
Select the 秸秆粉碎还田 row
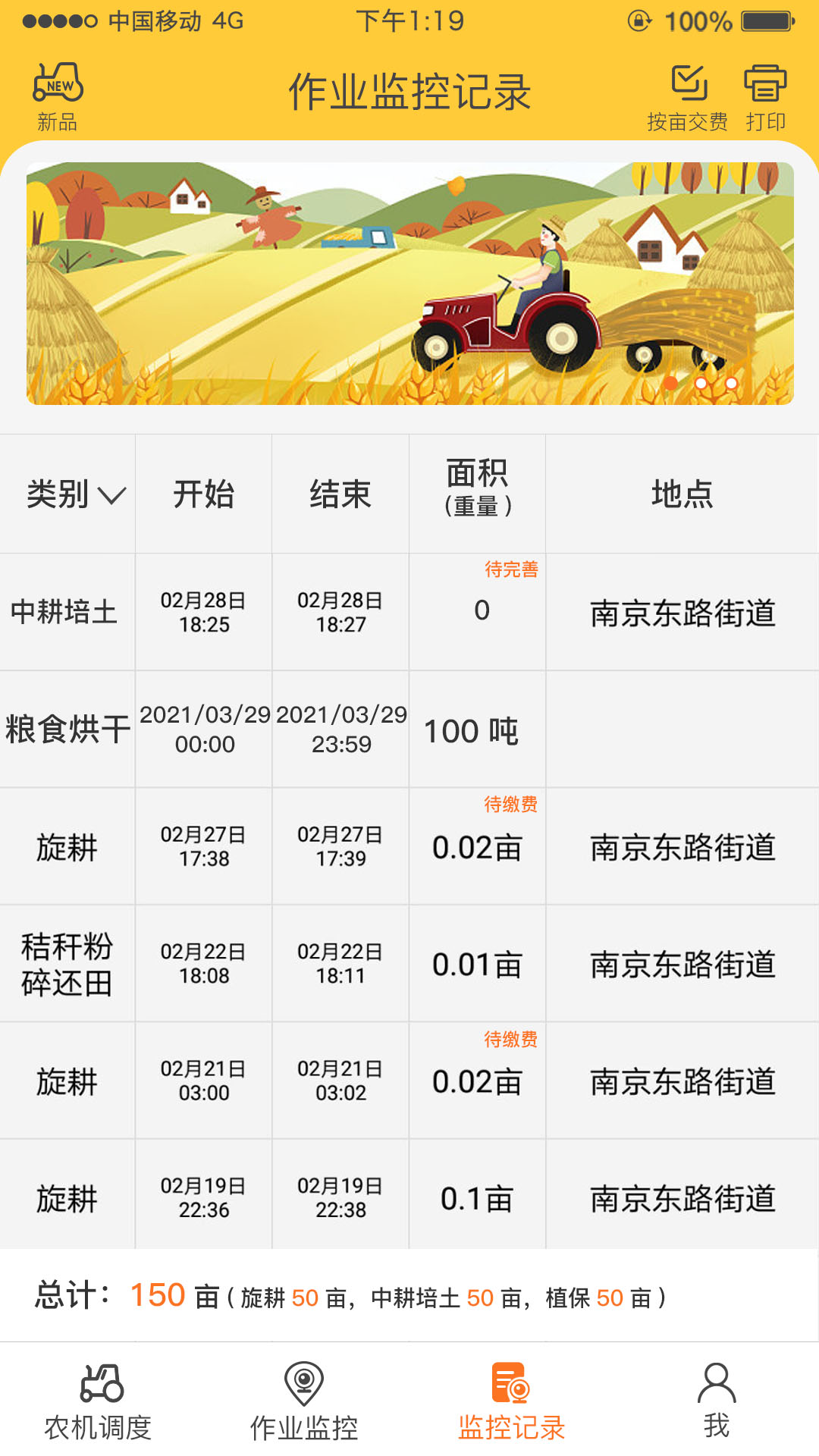coord(409,963)
